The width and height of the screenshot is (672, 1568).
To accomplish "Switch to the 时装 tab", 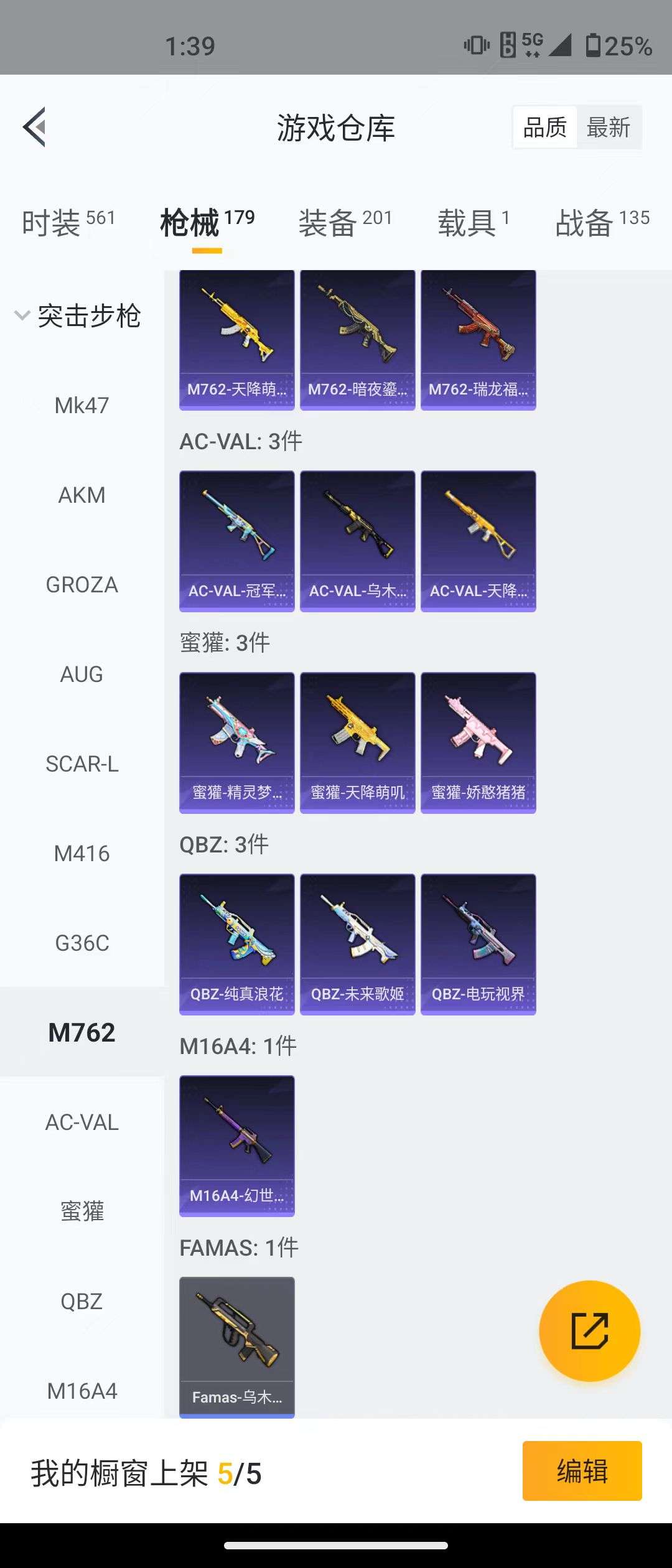I will pos(68,222).
